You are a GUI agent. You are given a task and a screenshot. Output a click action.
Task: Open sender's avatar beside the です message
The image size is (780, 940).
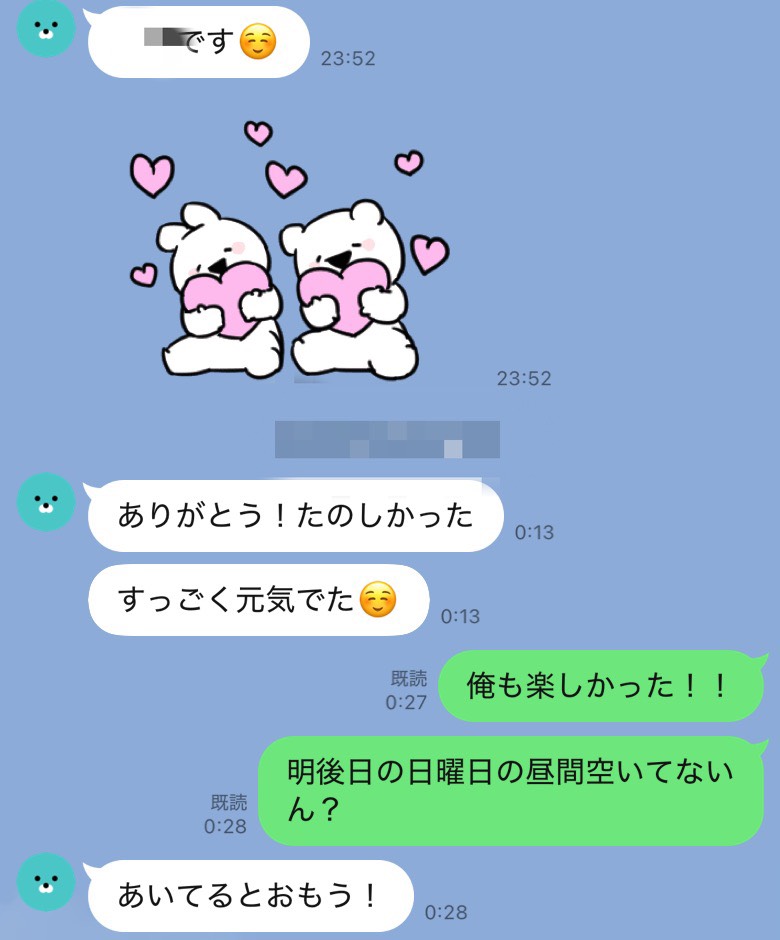pos(47,29)
